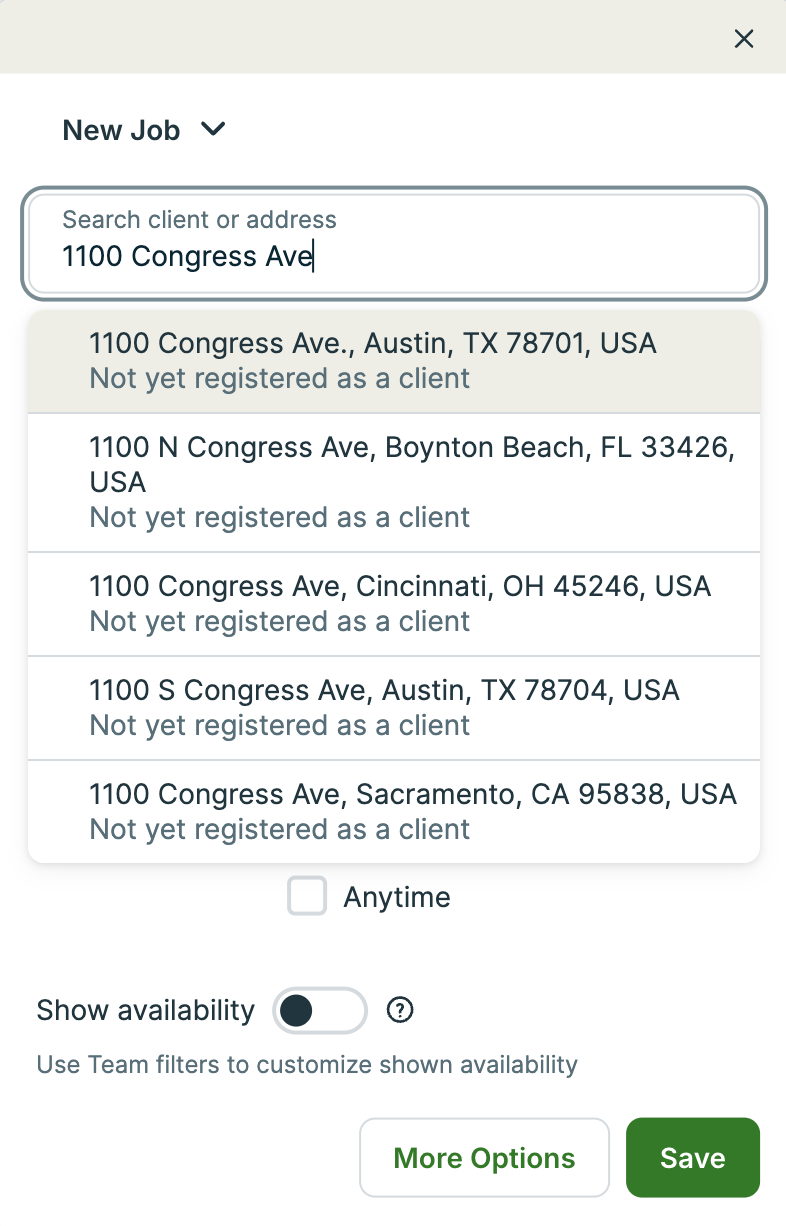Click the New Job heading
Viewport: 786px width, 1226px height.
click(120, 129)
